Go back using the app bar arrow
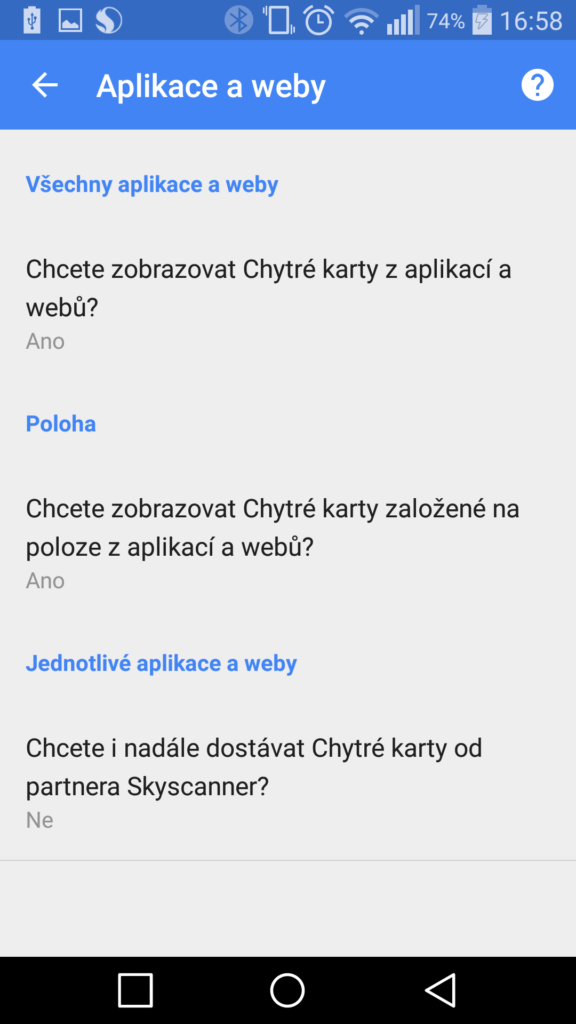576x1024 pixels. coord(45,85)
